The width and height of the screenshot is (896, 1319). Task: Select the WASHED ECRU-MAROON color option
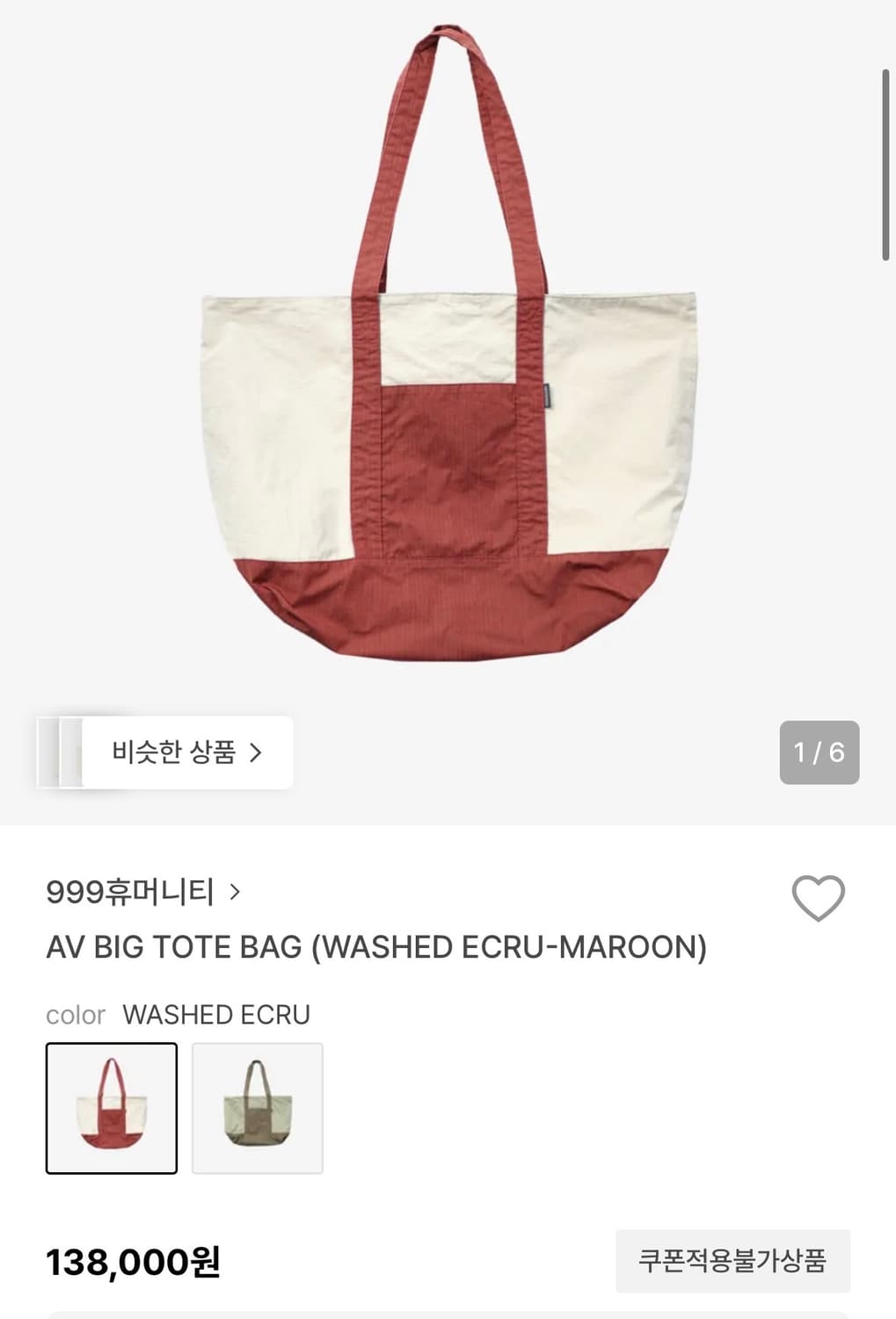coord(111,1107)
